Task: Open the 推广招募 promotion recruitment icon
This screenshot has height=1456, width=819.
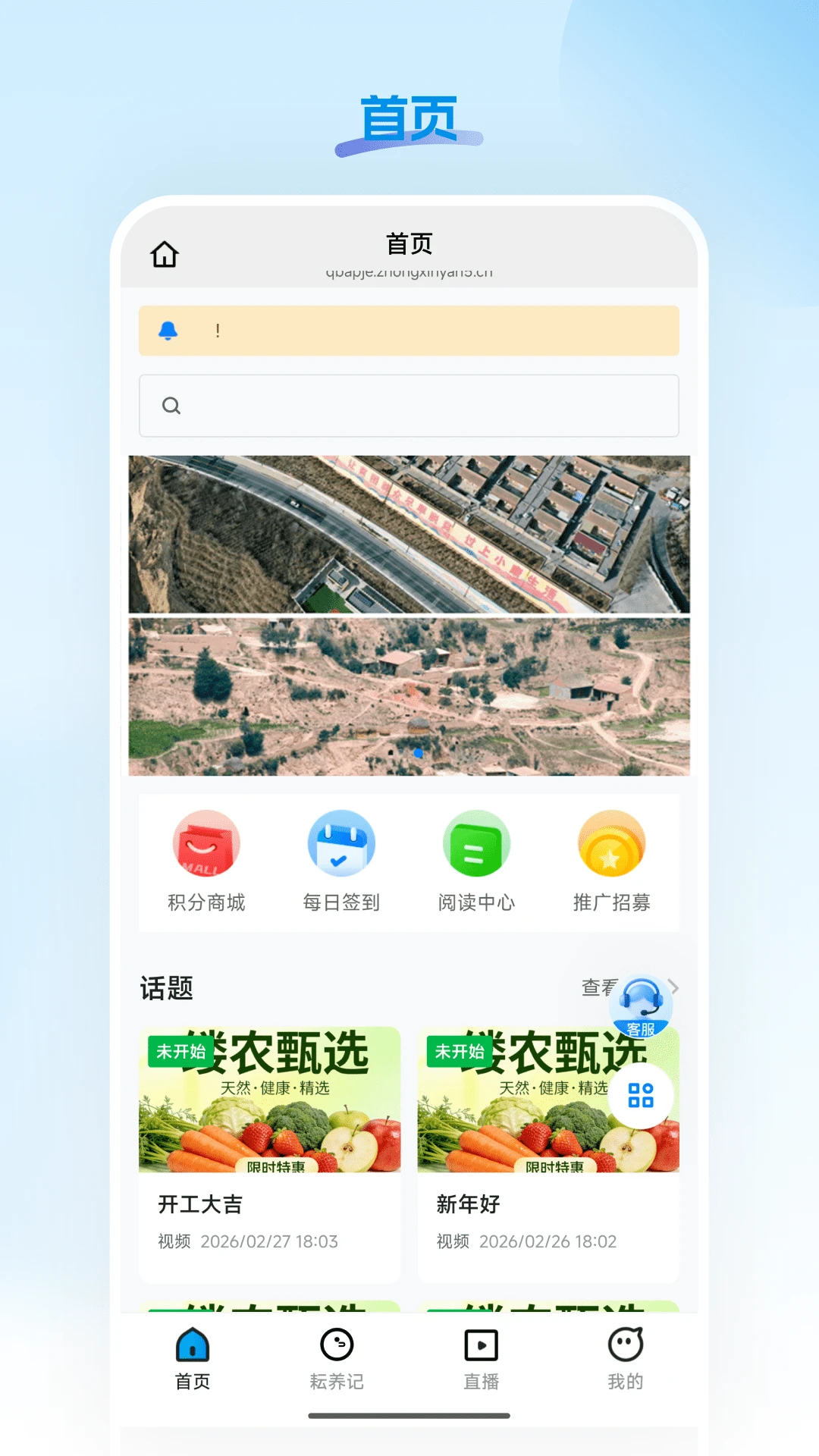Action: coord(611,844)
